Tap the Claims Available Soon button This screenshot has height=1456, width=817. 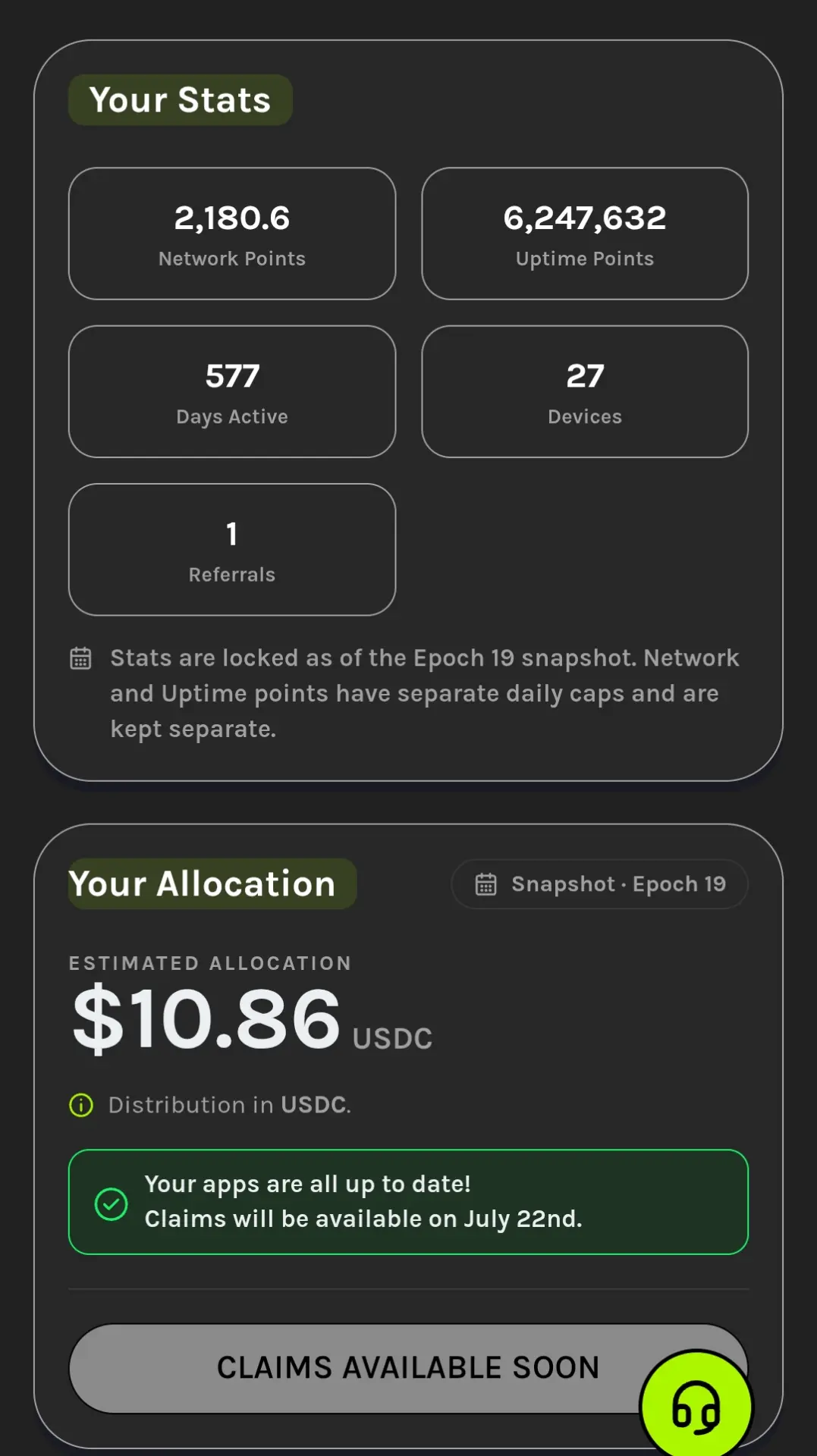click(408, 1368)
